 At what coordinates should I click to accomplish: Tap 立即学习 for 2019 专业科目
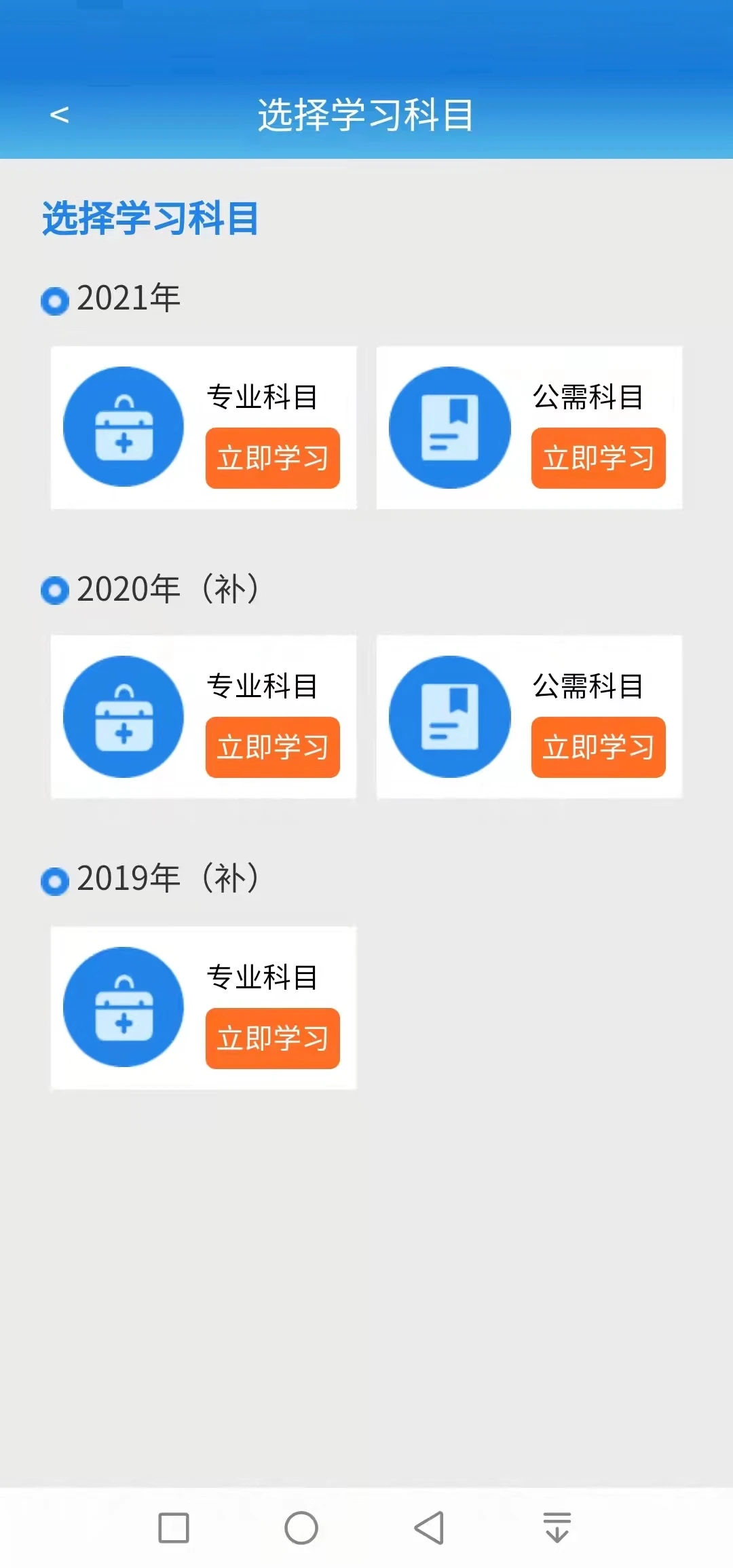[271, 1039]
